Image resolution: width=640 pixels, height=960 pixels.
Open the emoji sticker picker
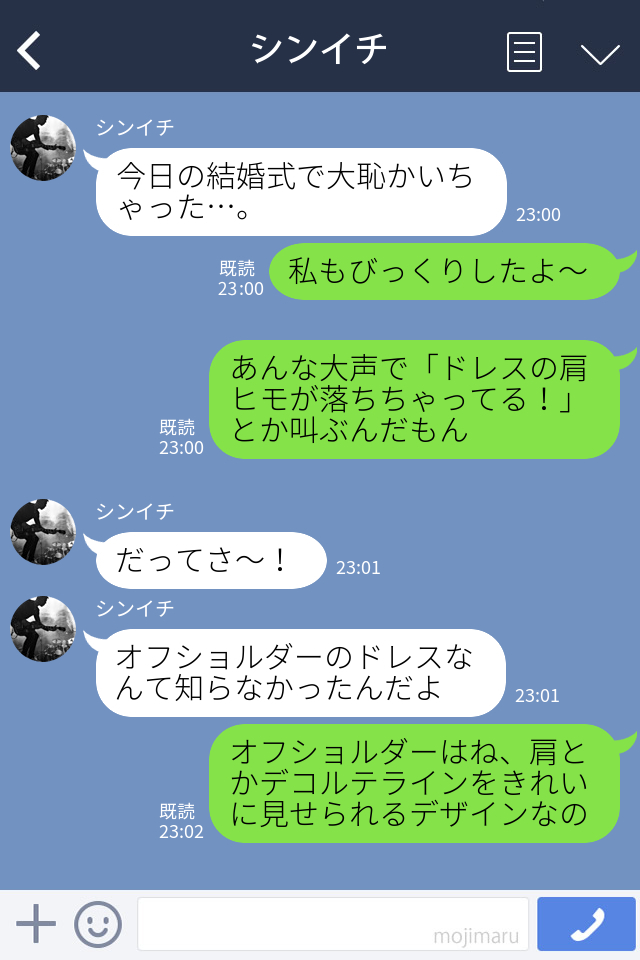click(98, 924)
